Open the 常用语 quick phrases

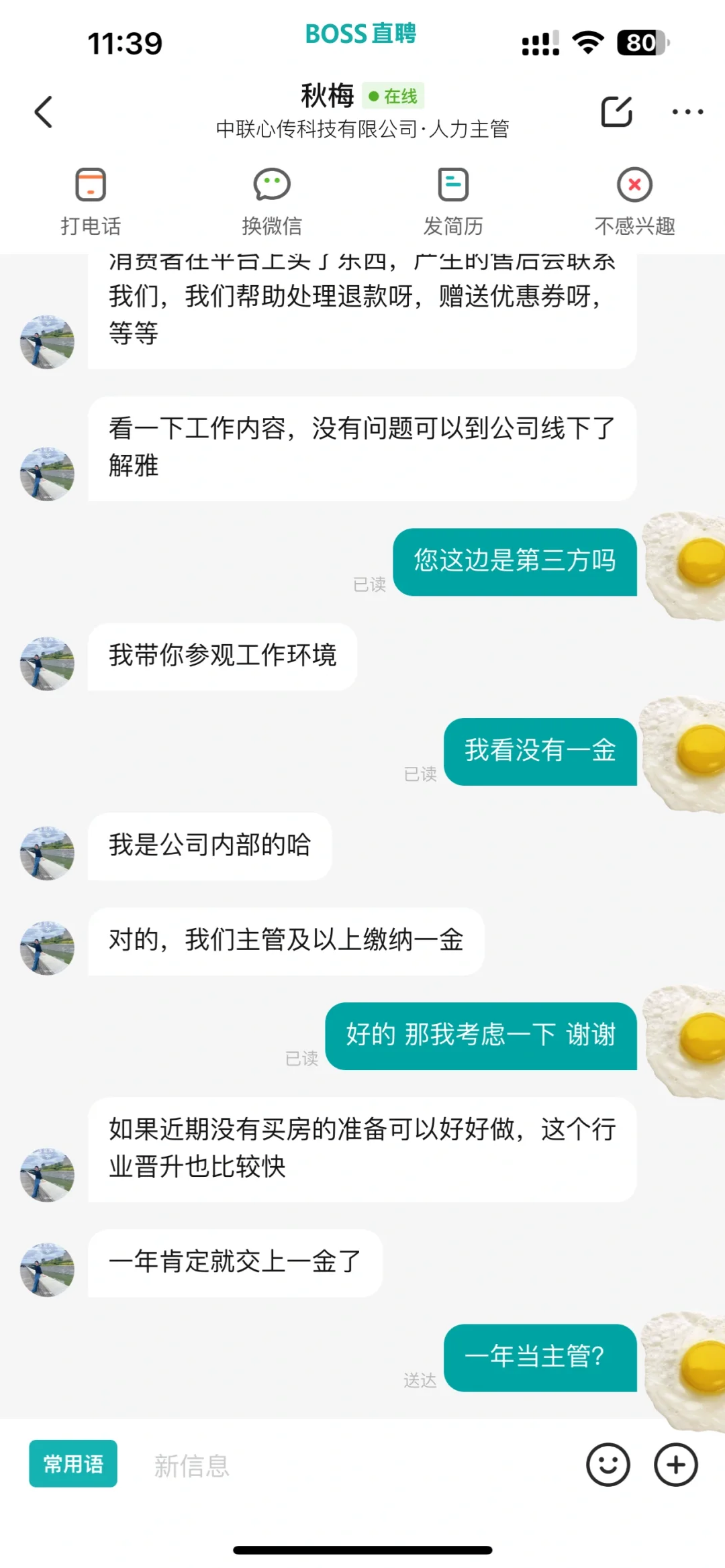73,1463
